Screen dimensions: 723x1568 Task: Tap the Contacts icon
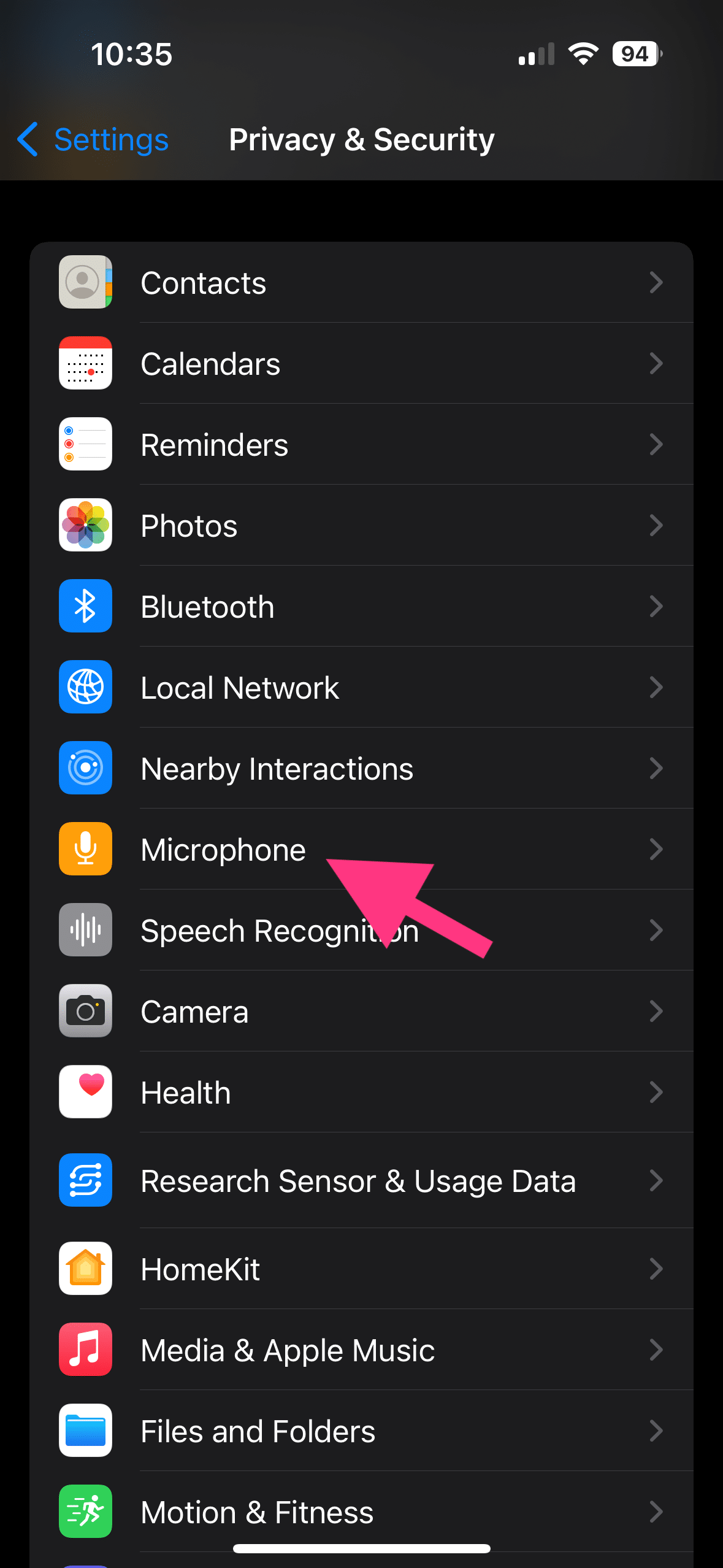pos(85,282)
